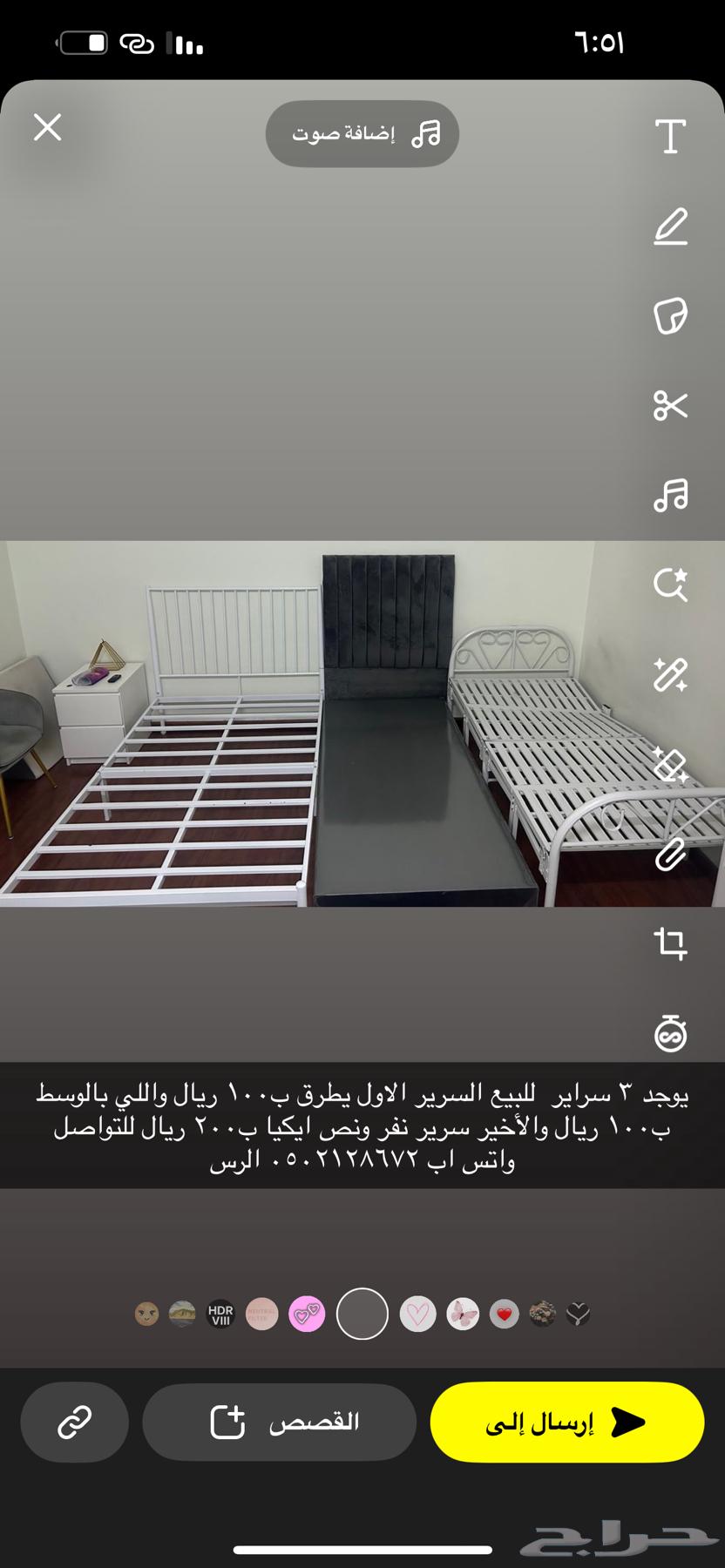Viewport: 725px width, 1568px height.
Task: Enable the heart-doodle filter in the carousel
Action: tap(418, 1314)
